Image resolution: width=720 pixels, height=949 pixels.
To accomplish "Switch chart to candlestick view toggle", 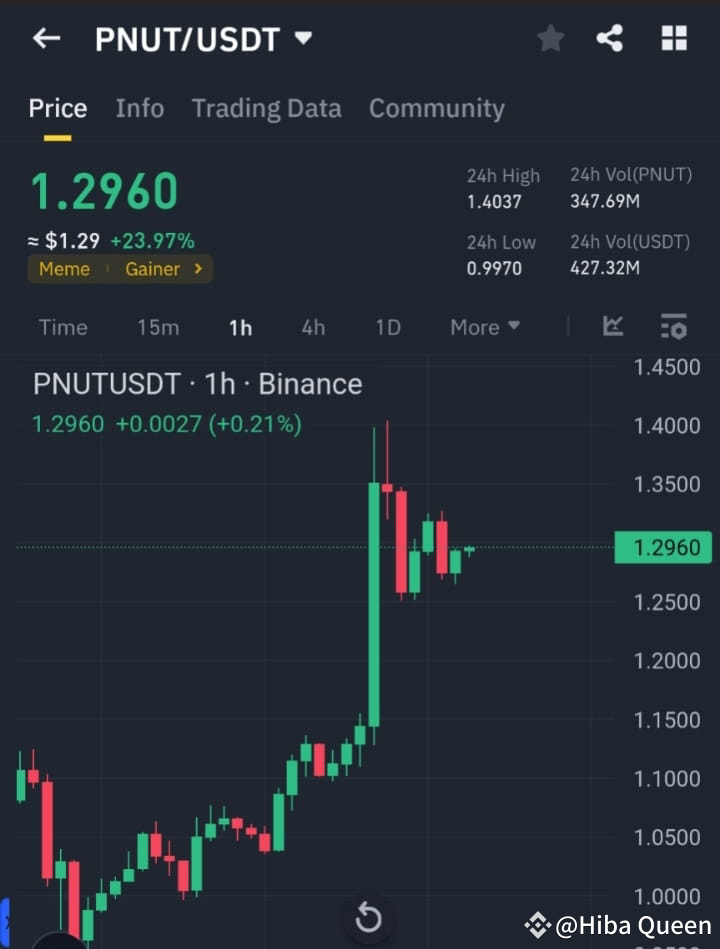I will pyautogui.click(x=613, y=326).
